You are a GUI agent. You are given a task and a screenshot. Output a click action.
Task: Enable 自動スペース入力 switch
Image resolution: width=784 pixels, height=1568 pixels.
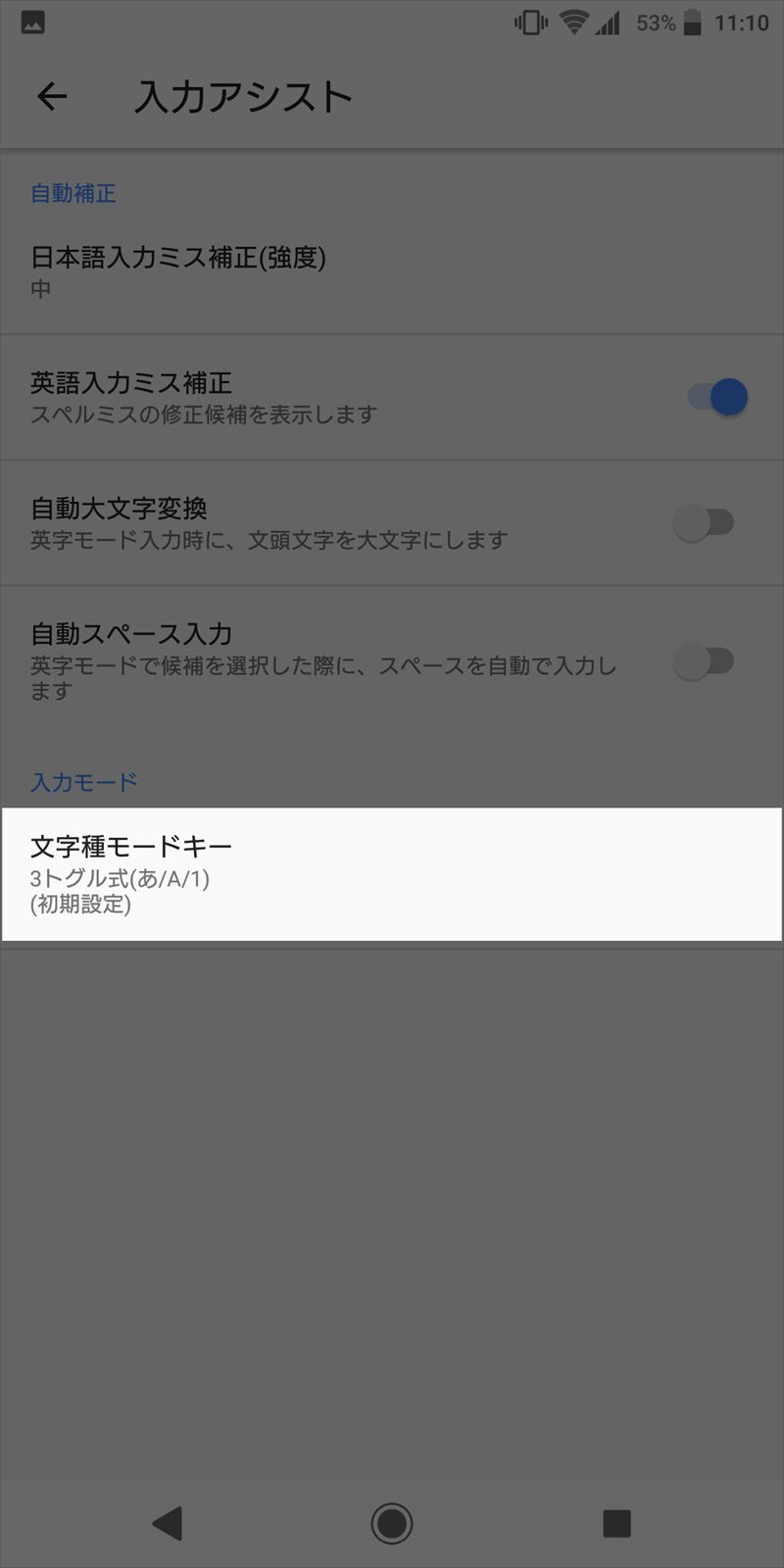pos(705,661)
